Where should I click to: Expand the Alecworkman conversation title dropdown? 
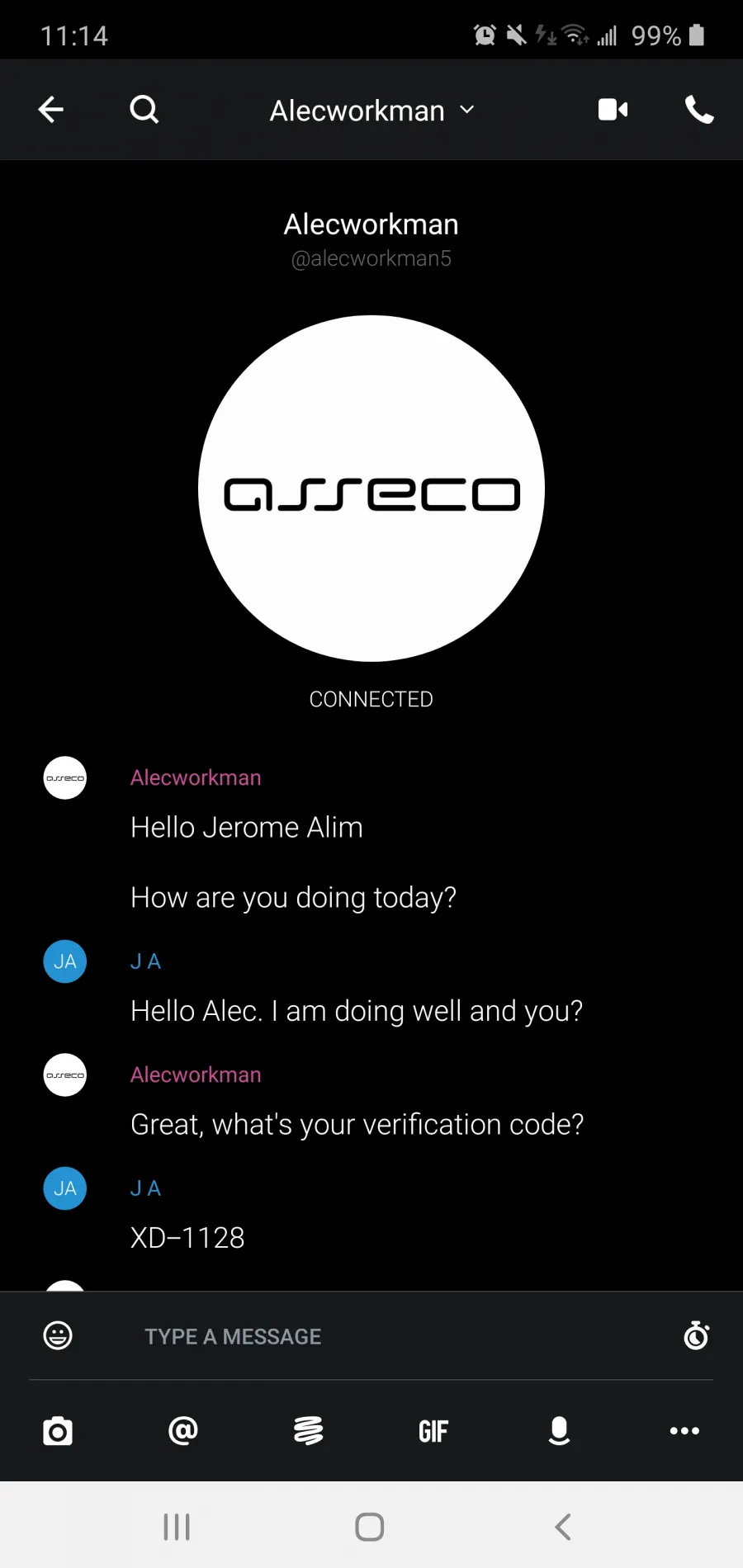click(371, 110)
